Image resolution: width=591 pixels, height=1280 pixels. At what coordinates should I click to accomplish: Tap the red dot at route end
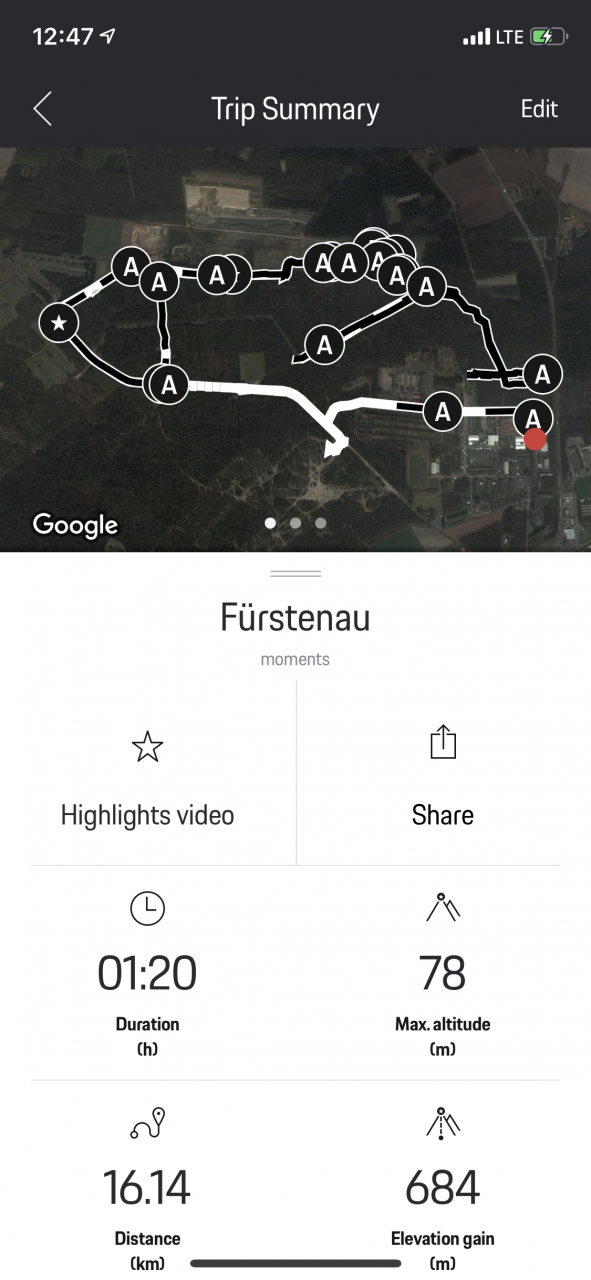pos(535,440)
